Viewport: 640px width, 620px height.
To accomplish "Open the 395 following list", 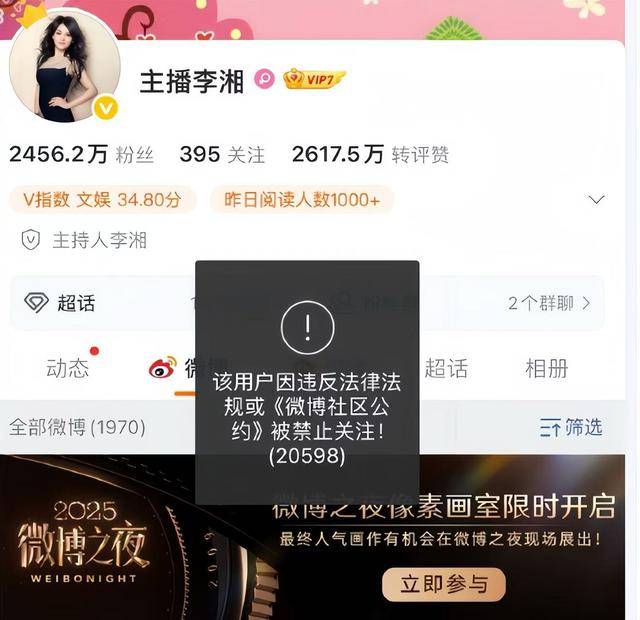I will 222,154.
